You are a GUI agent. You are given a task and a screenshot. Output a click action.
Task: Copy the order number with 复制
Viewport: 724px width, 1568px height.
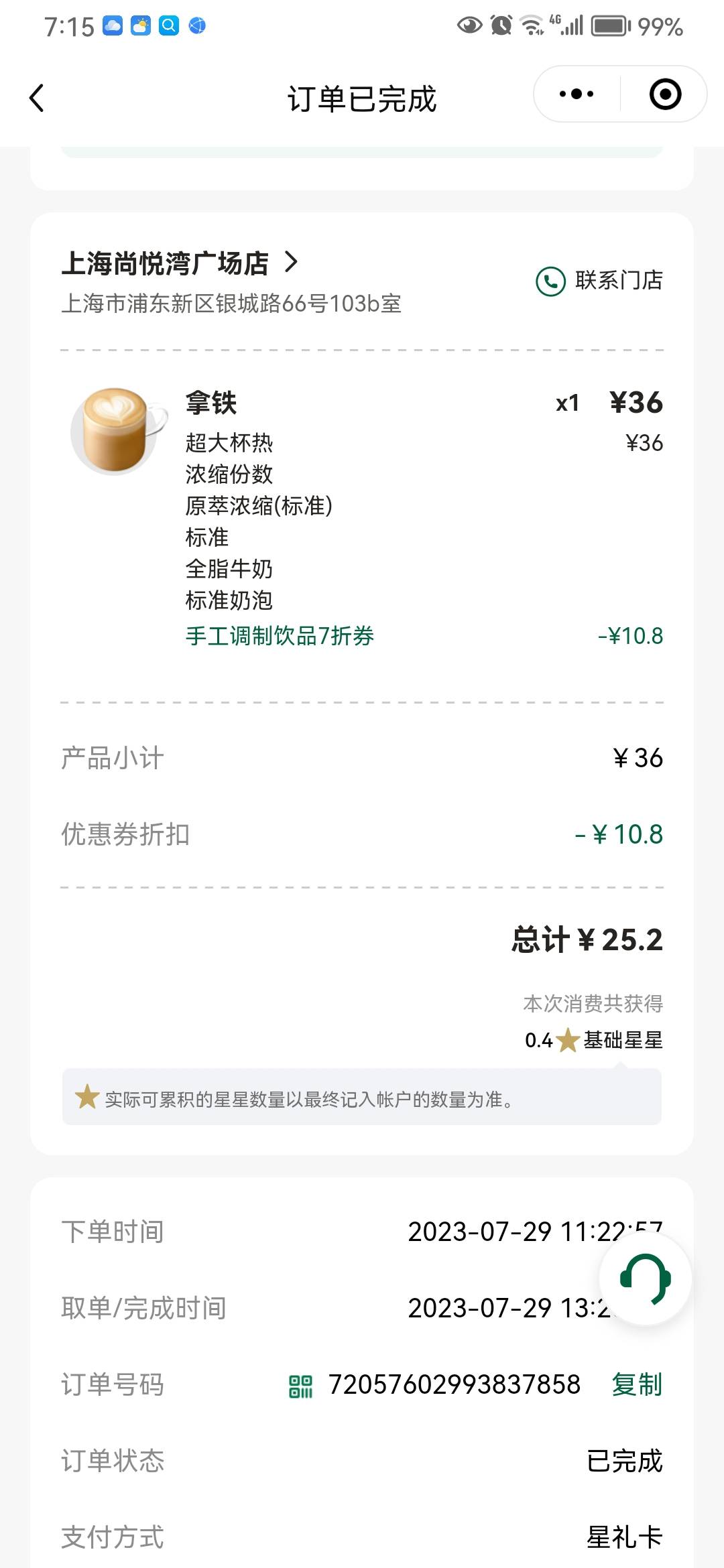pyautogui.click(x=637, y=1384)
